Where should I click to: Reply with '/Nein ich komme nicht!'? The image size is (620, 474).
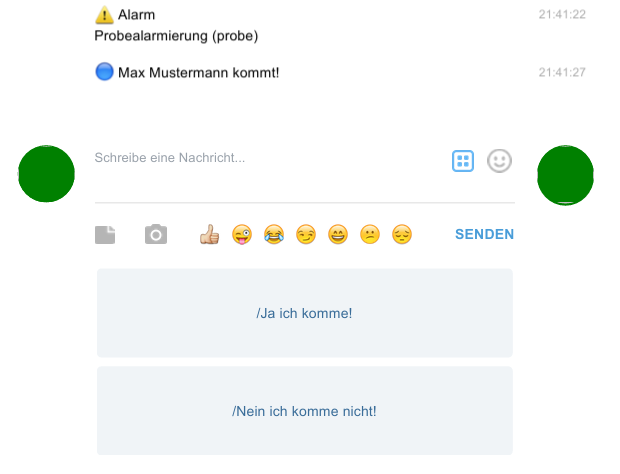click(304, 411)
